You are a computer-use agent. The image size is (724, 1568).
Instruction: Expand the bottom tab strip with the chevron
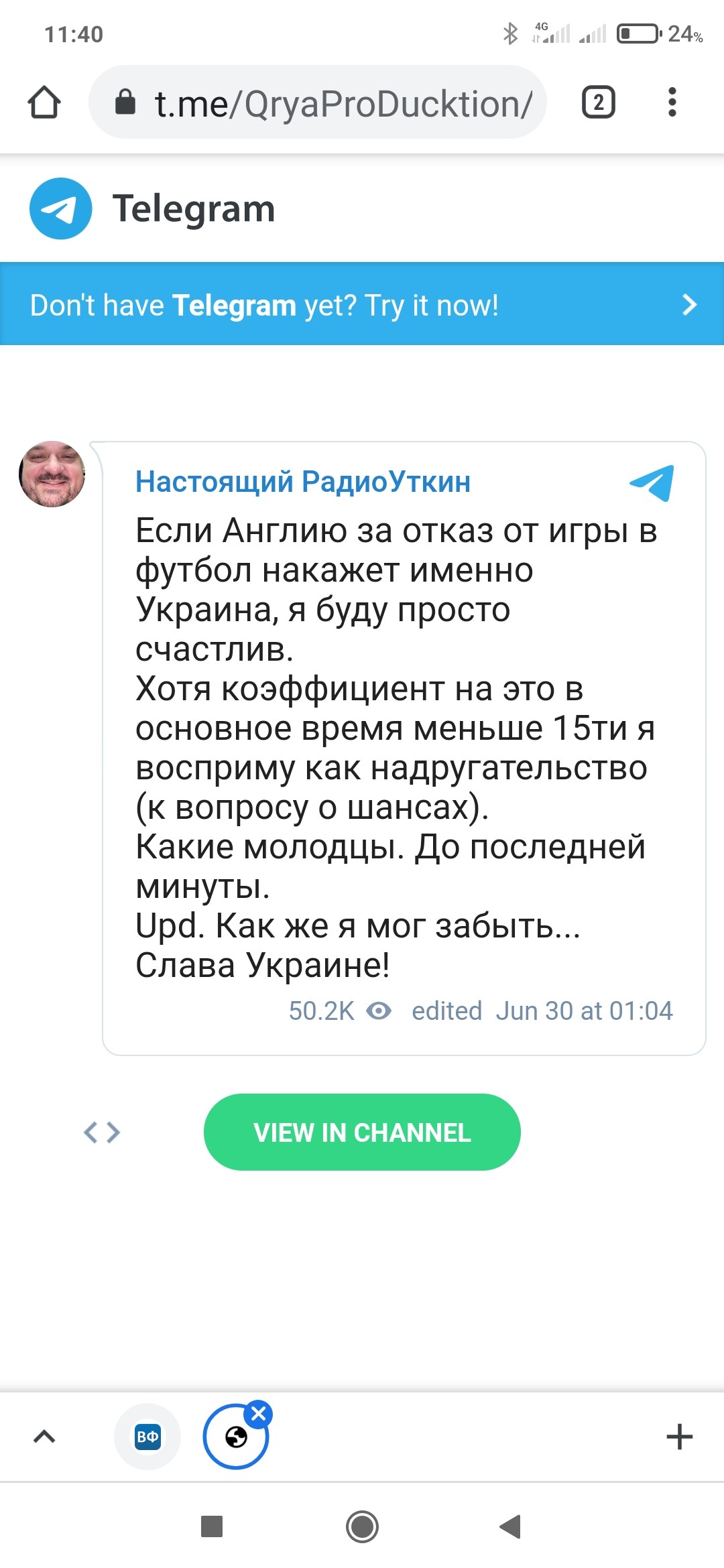pos(44,1437)
